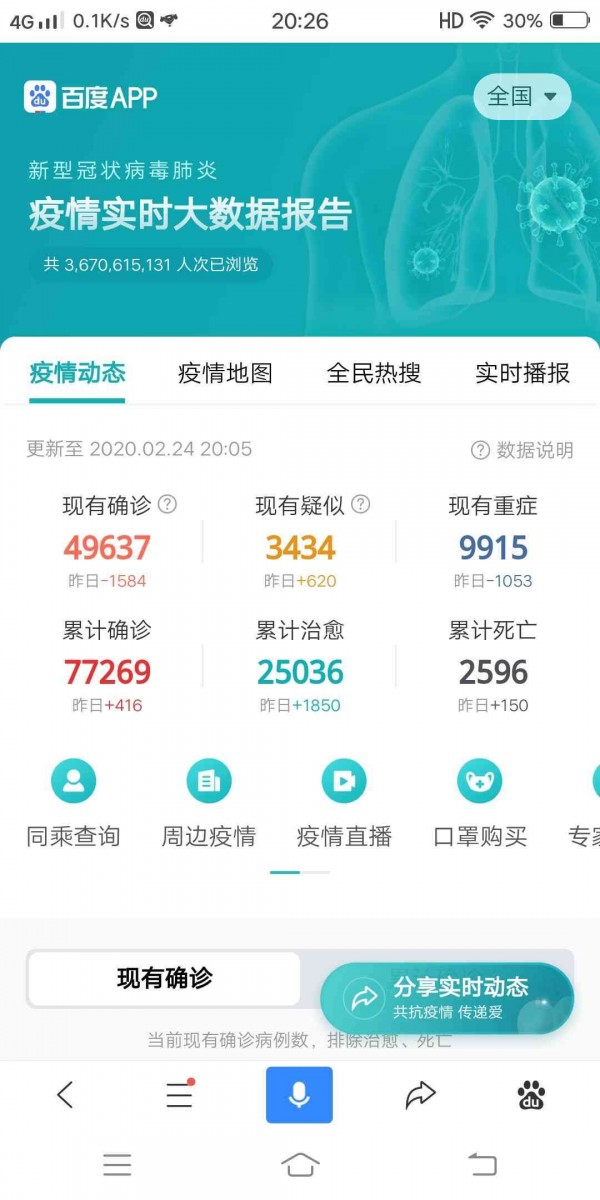The image size is (600, 1200).
Task: Open the 全国 region dropdown
Action: 522,97
